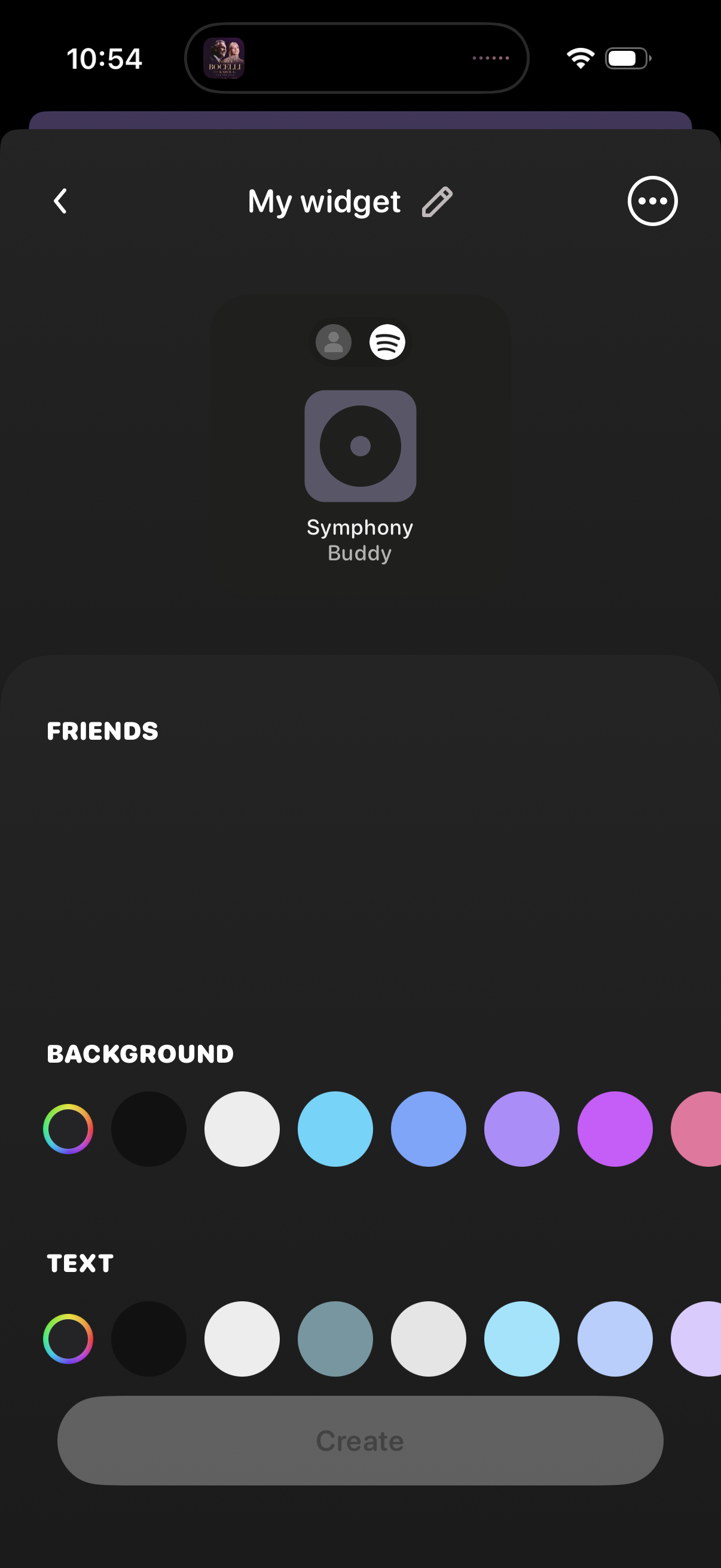721x1568 pixels.
Task: Open the more options menu
Action: [x=652, y=201]
